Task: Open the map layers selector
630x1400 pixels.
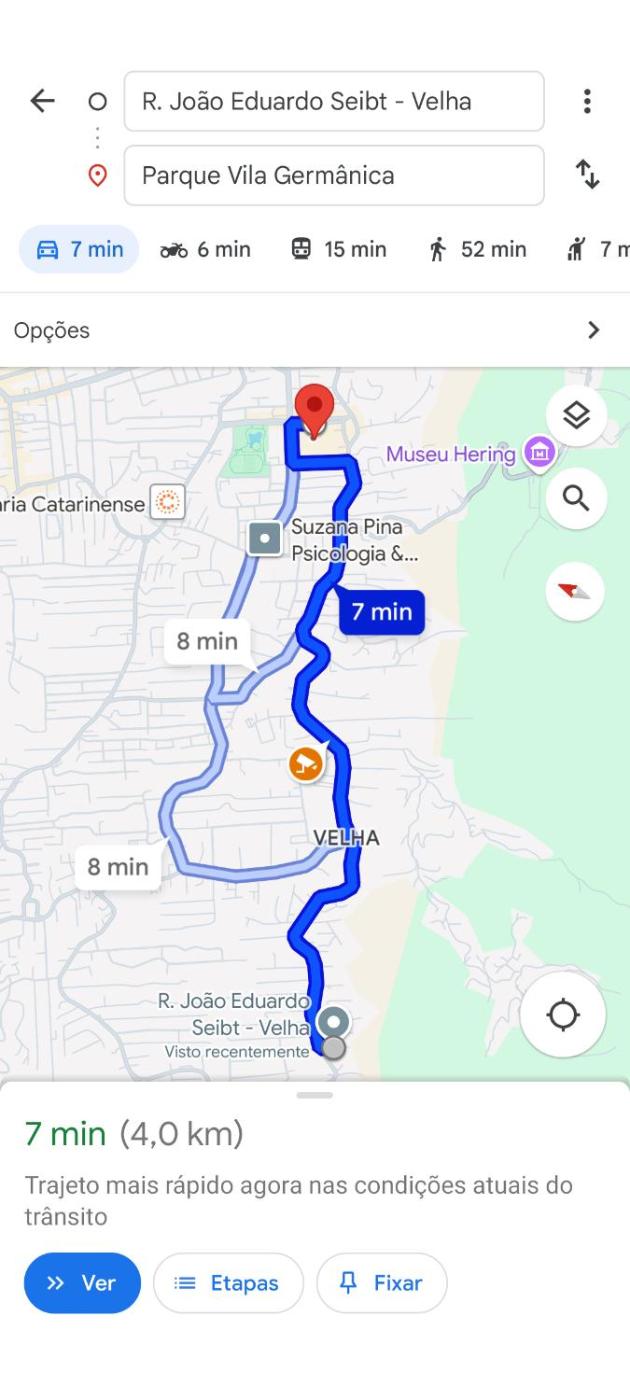Action: pyautogui.click(x=576, y=415)
